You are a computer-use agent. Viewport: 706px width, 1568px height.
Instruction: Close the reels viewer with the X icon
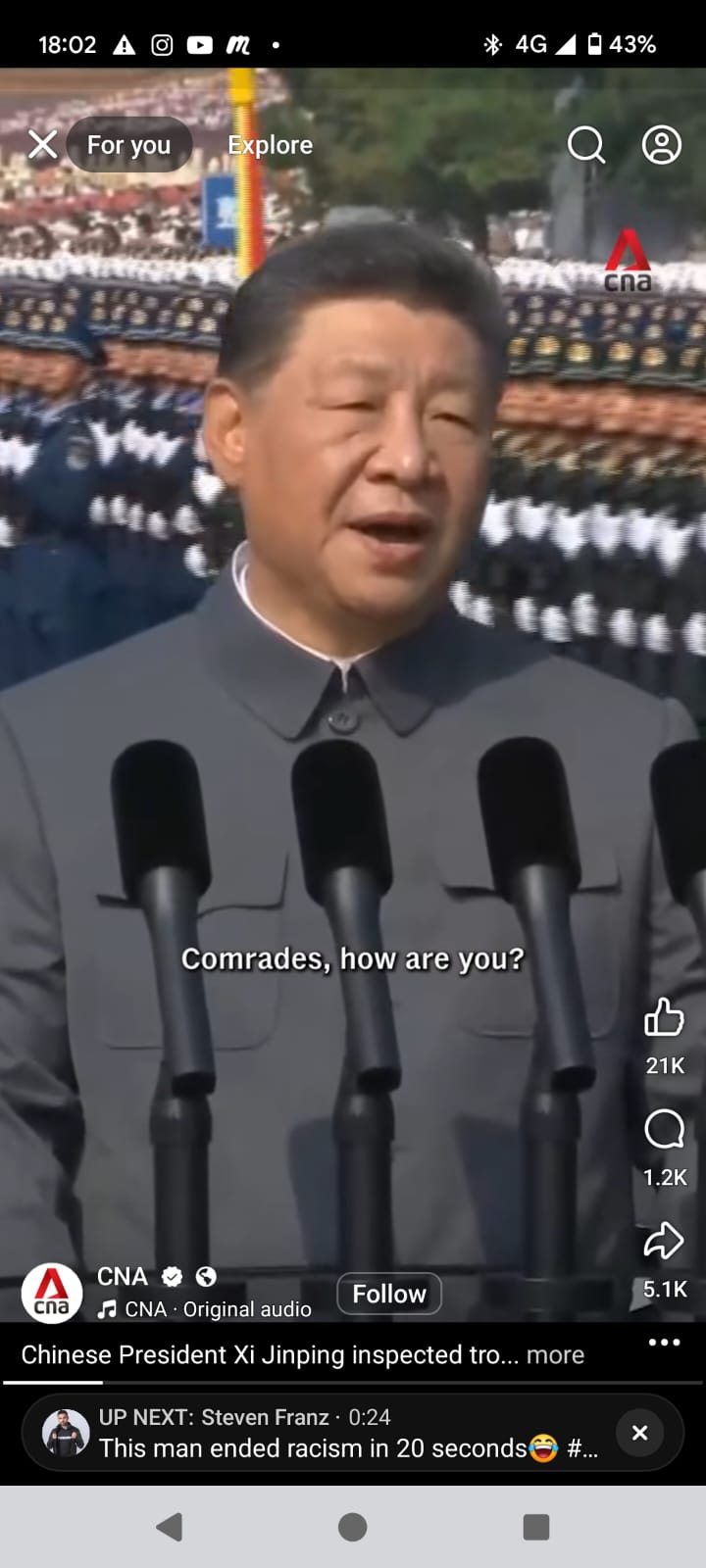click(x=42, y=145)
